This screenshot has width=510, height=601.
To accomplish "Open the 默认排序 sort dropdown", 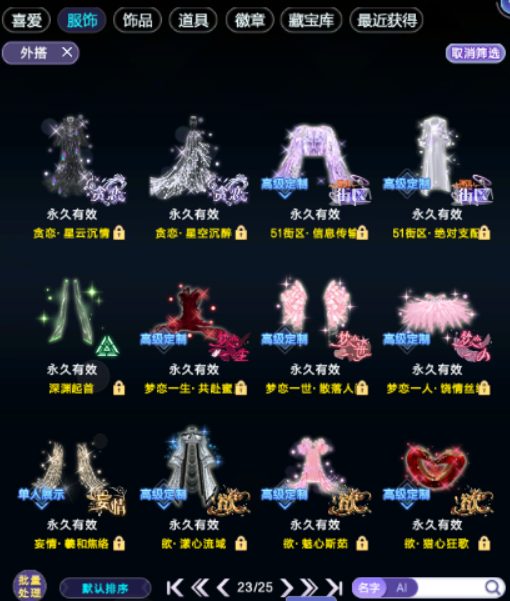I will point(105,588).
